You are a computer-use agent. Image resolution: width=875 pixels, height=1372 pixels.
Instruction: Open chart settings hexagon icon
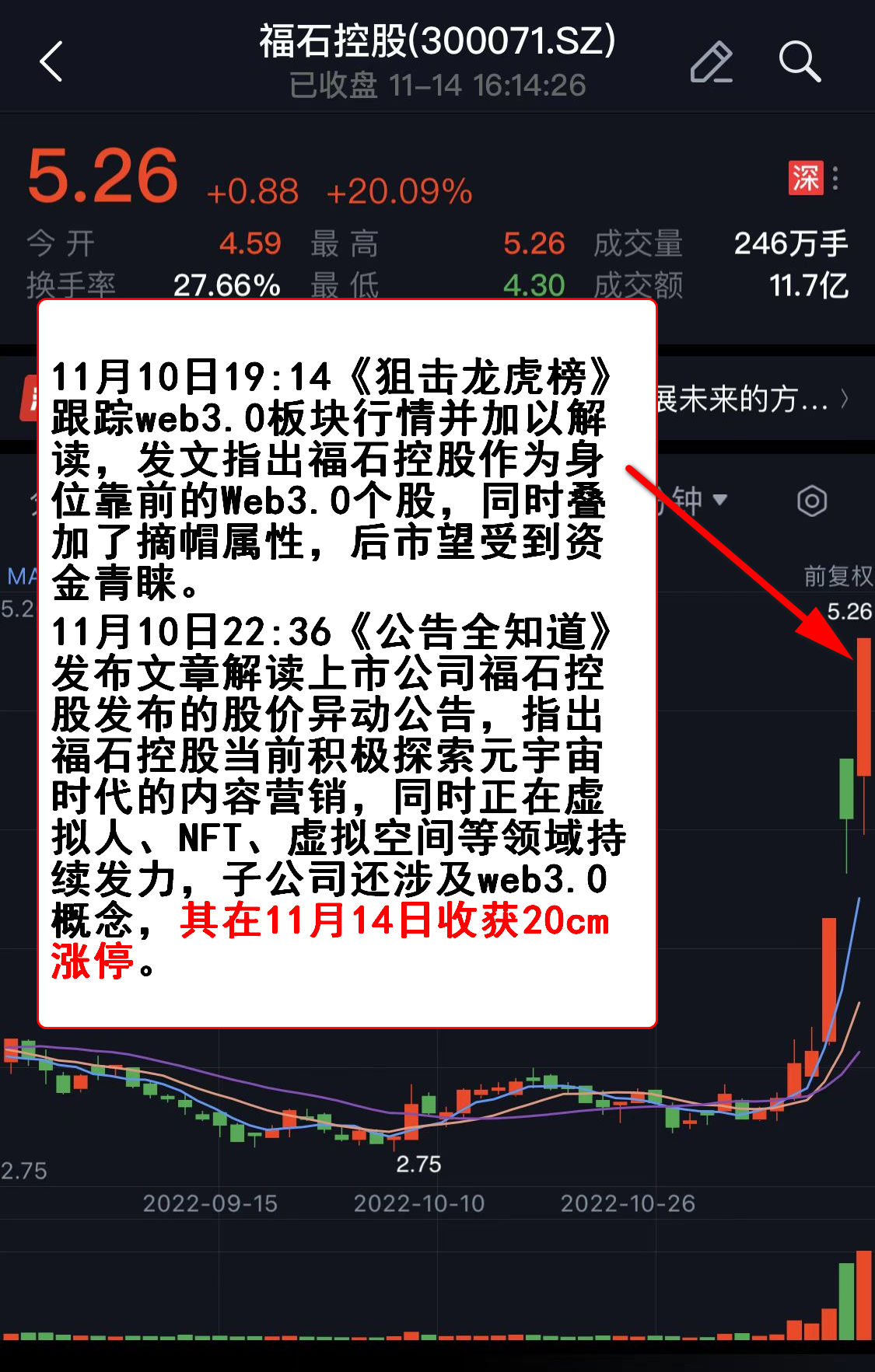tap(812, 501)
